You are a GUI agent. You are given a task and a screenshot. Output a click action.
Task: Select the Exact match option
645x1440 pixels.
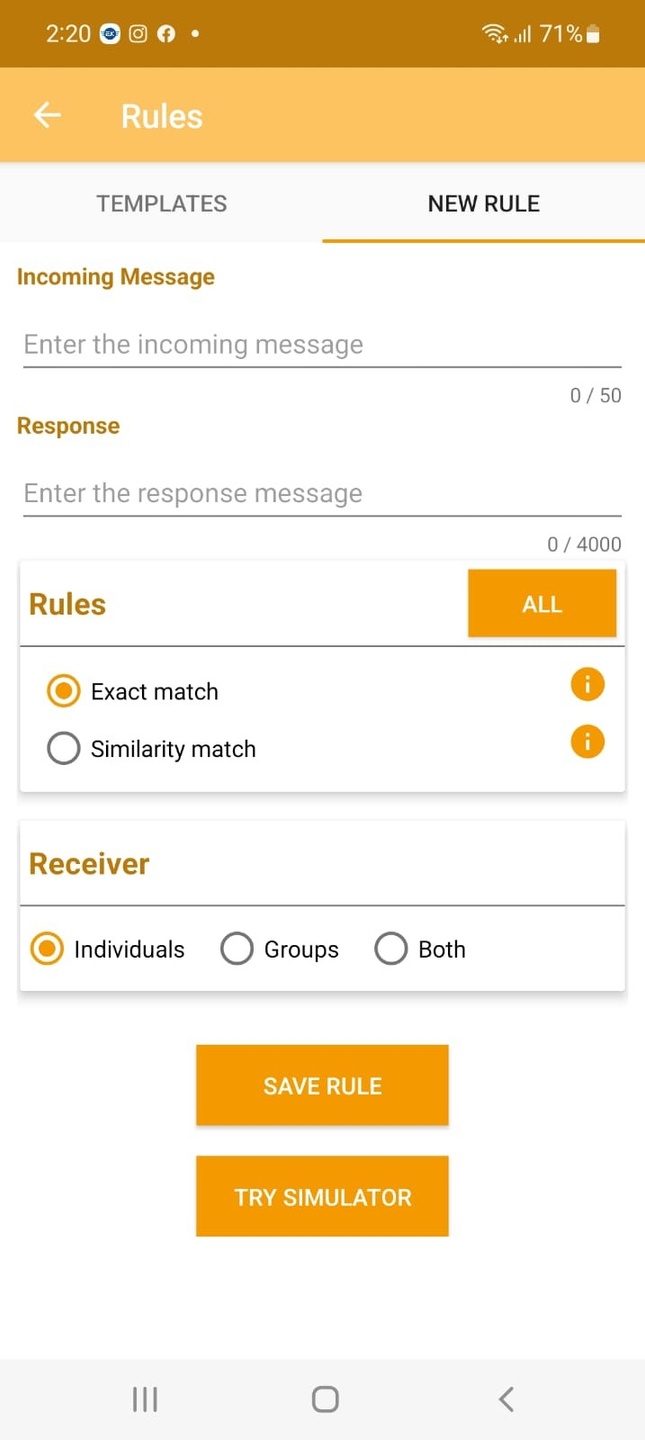click(x=63, y=691)
